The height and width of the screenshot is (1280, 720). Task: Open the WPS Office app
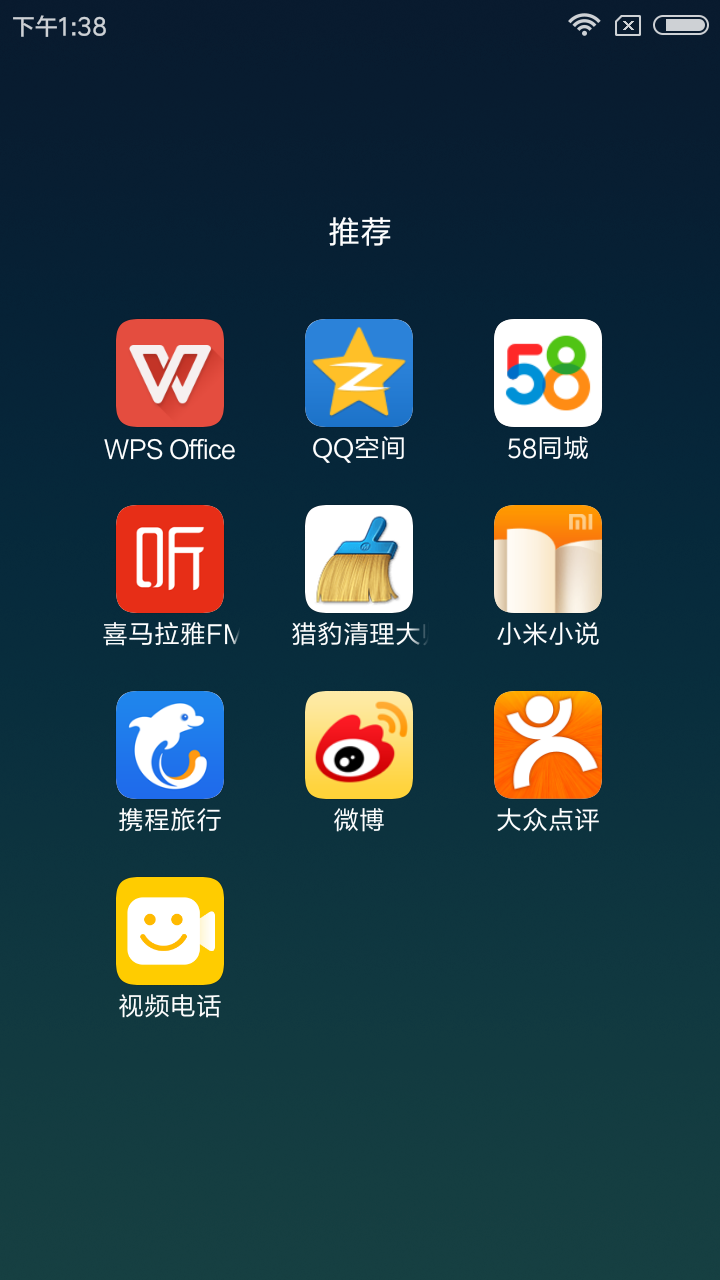[170, 373]
